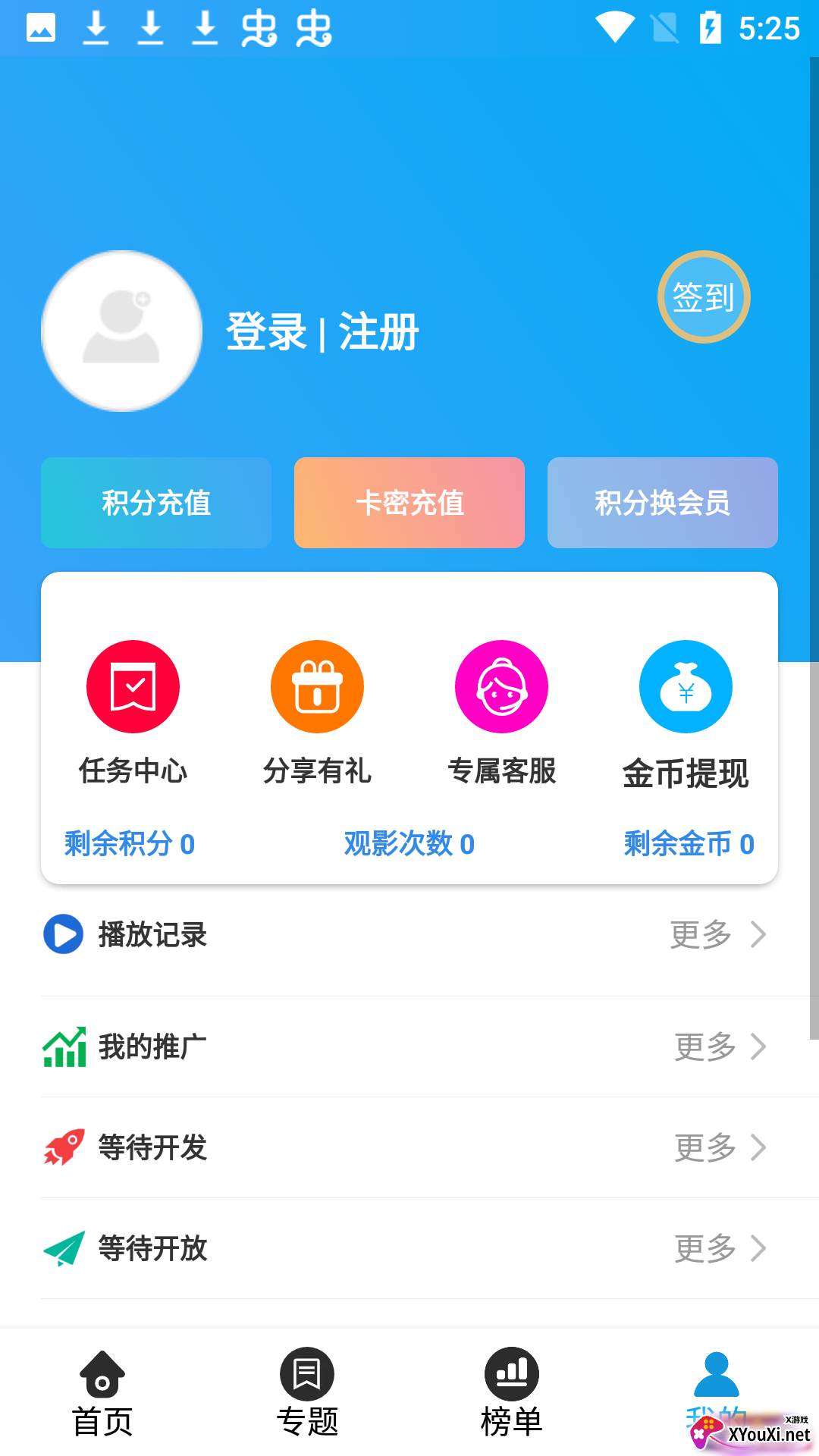819x1456 pixels.
Task: Contact 专属客服 customer service
Action: (x=501, y=713)
